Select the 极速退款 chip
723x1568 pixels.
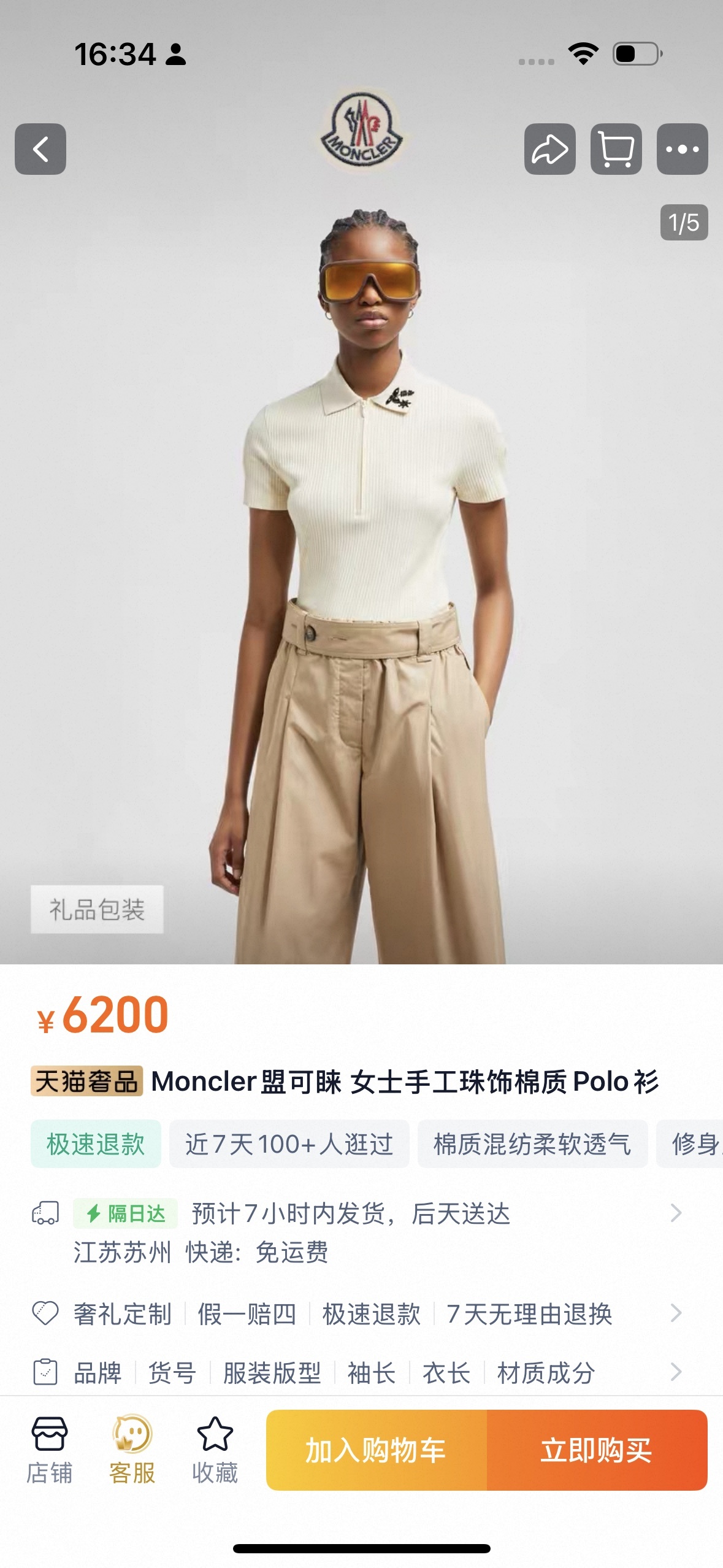pos(96,1144)
